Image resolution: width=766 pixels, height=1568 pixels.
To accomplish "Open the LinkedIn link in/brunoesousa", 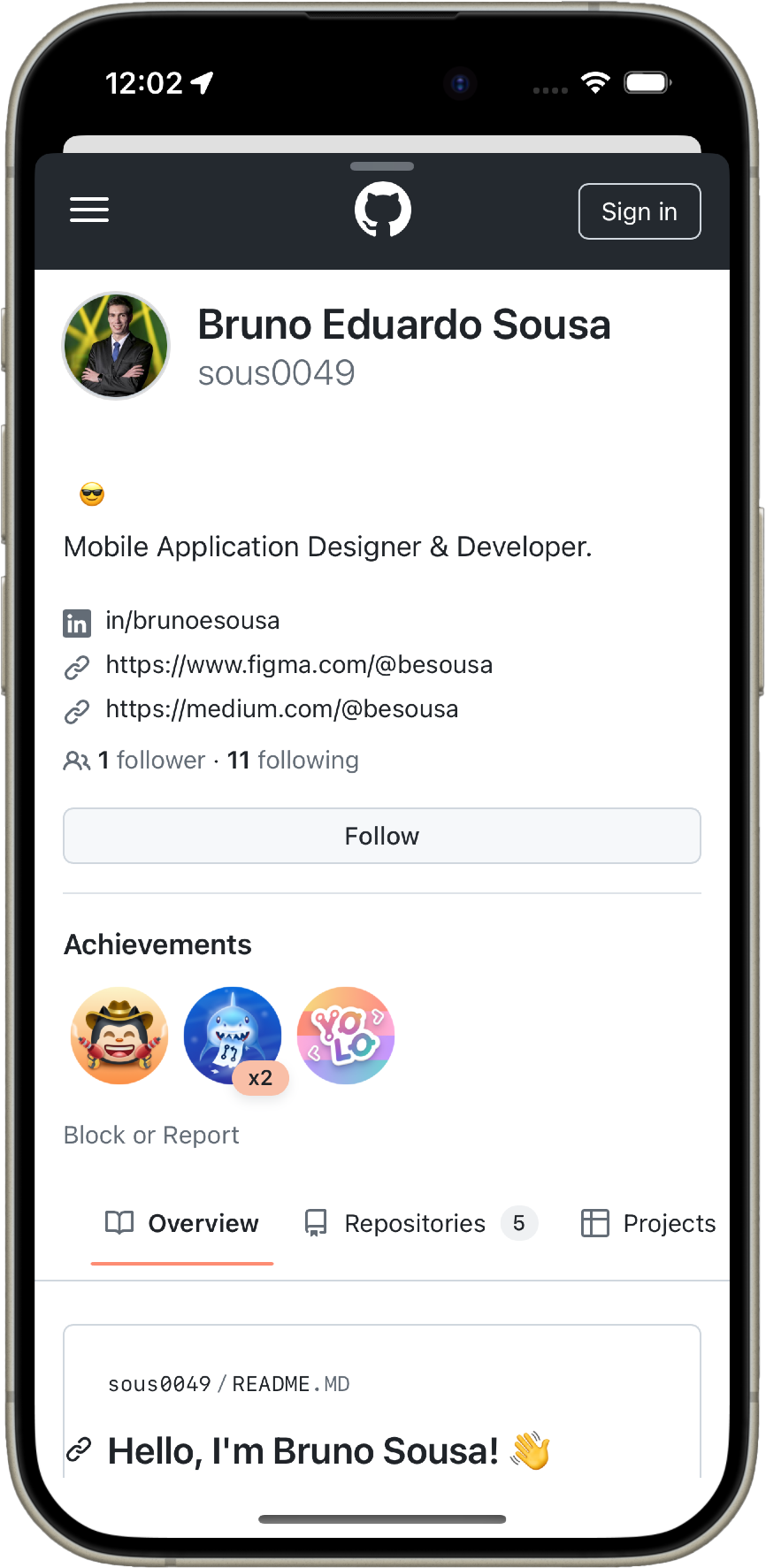I will tap(192, 621).
